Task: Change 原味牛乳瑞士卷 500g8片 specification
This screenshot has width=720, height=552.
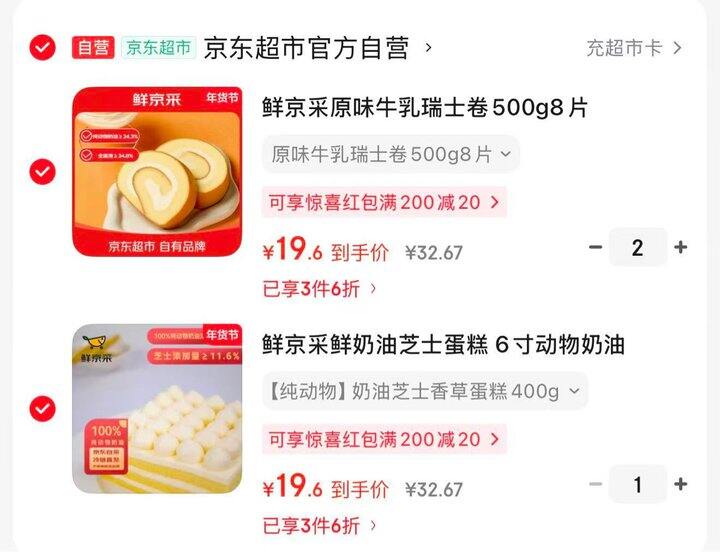Action: click(391, 154)
